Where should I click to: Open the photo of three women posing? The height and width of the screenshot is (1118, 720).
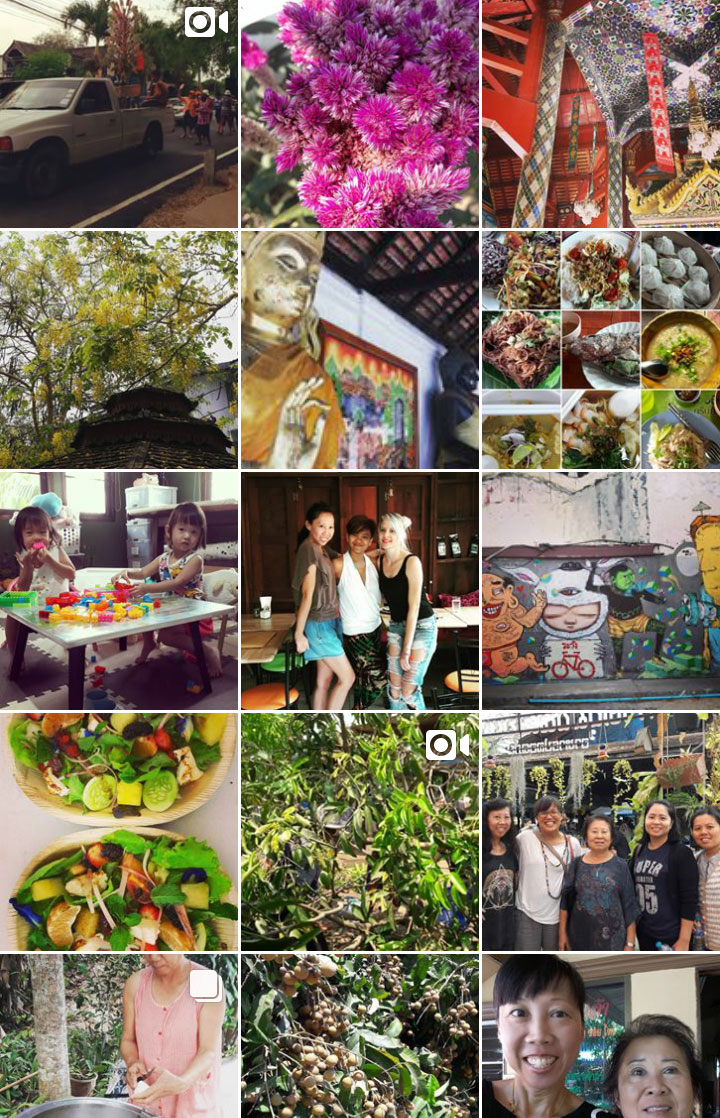tap(359, 590)
